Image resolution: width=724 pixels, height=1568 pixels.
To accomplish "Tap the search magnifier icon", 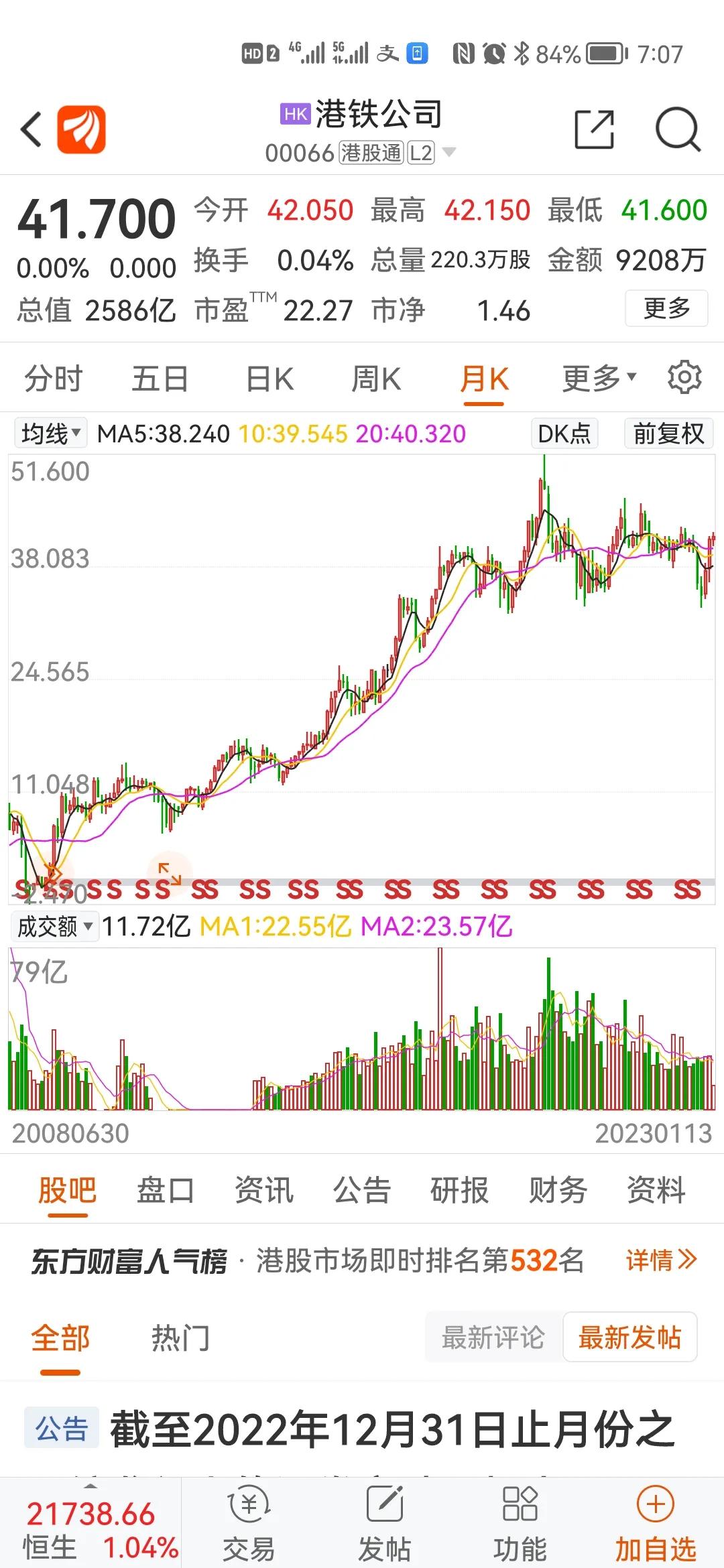I will tap(679, 129).
